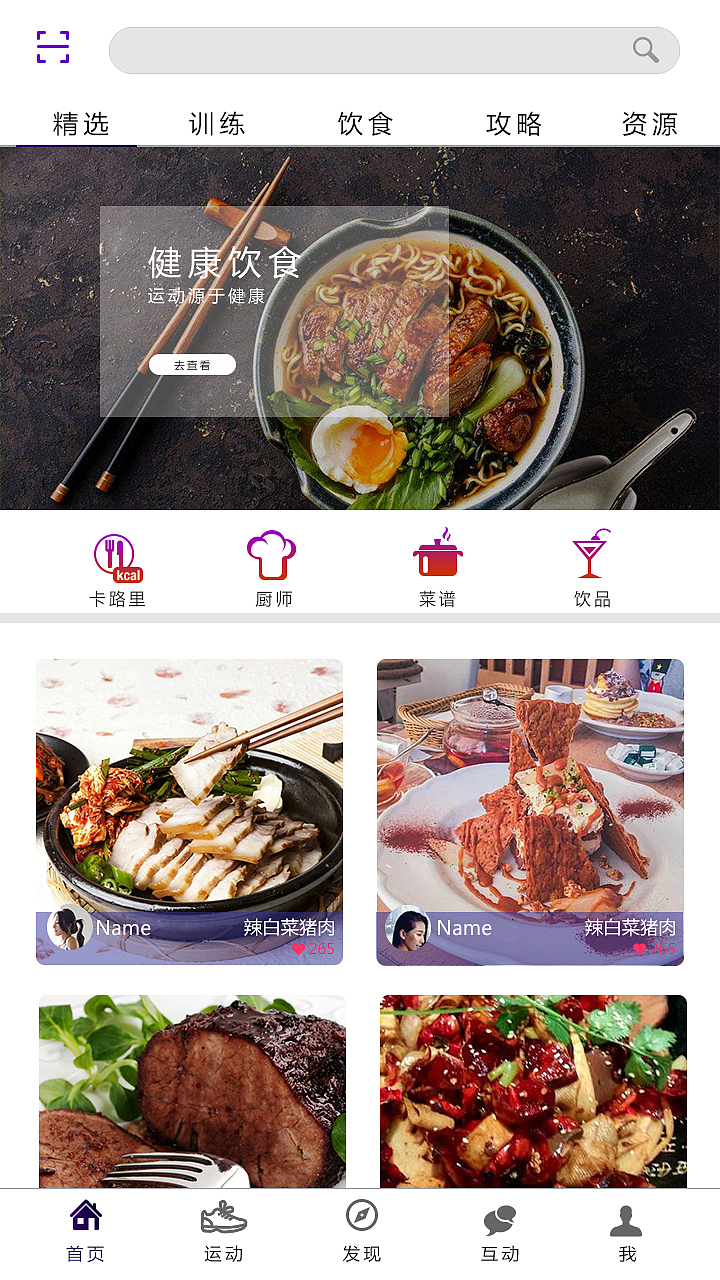This screenshot has width=720, height=1280.
Task: Open the 发现 compass icon
Action: coord(361,1218)
